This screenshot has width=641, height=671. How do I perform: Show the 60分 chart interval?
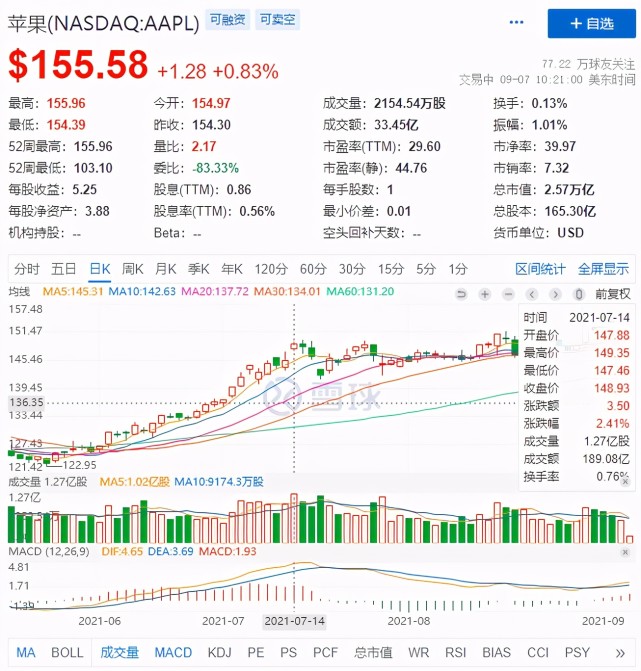(313, 268)
